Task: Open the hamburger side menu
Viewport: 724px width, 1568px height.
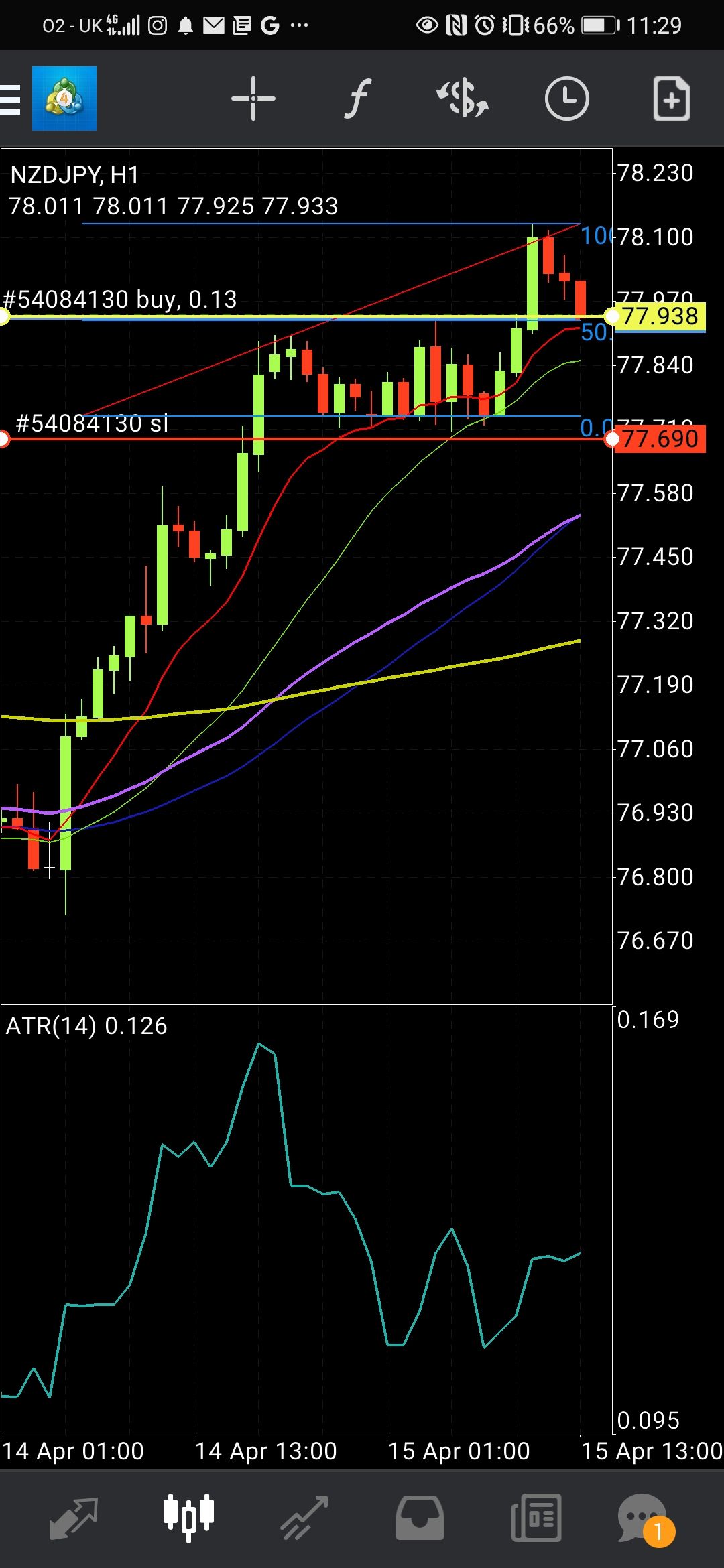Action: pyautogui.click(x=11, y=99)
